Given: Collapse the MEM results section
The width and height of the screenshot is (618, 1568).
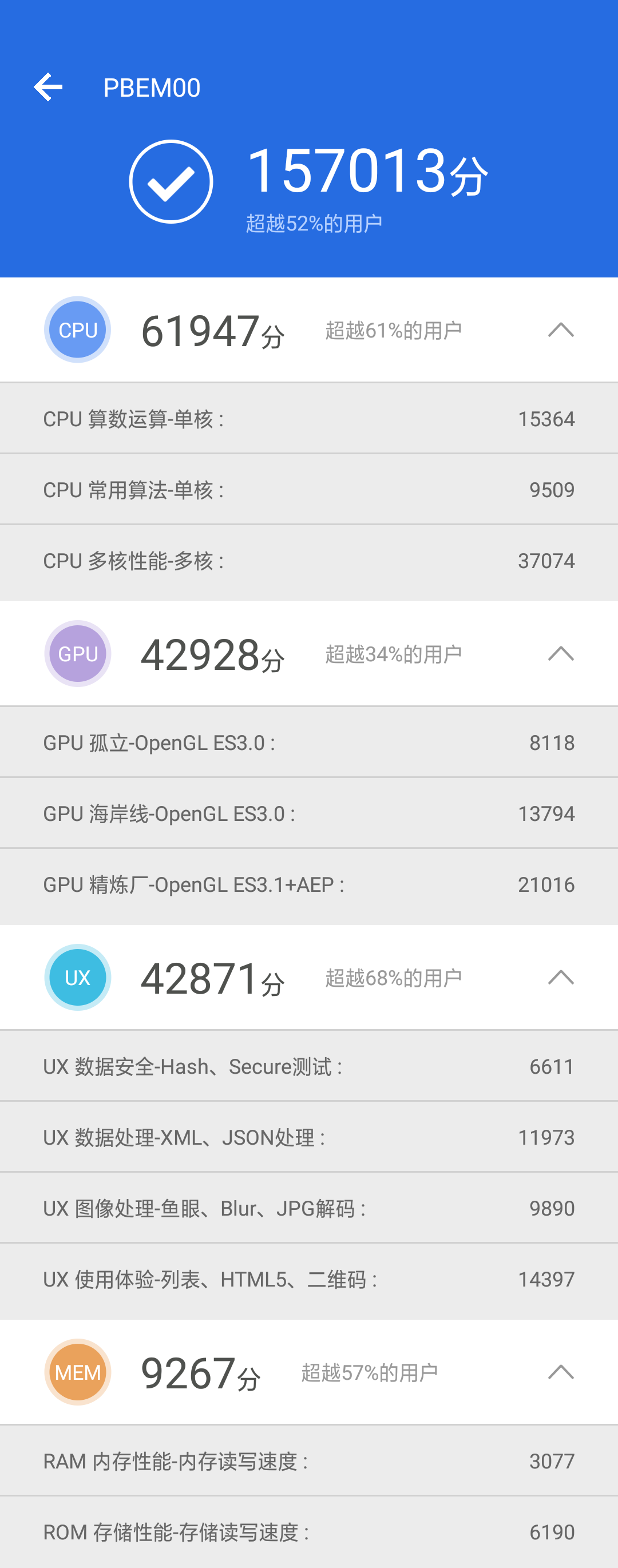Looking at the screenshot, I should pyautogui.click(x=561, y=1371).
